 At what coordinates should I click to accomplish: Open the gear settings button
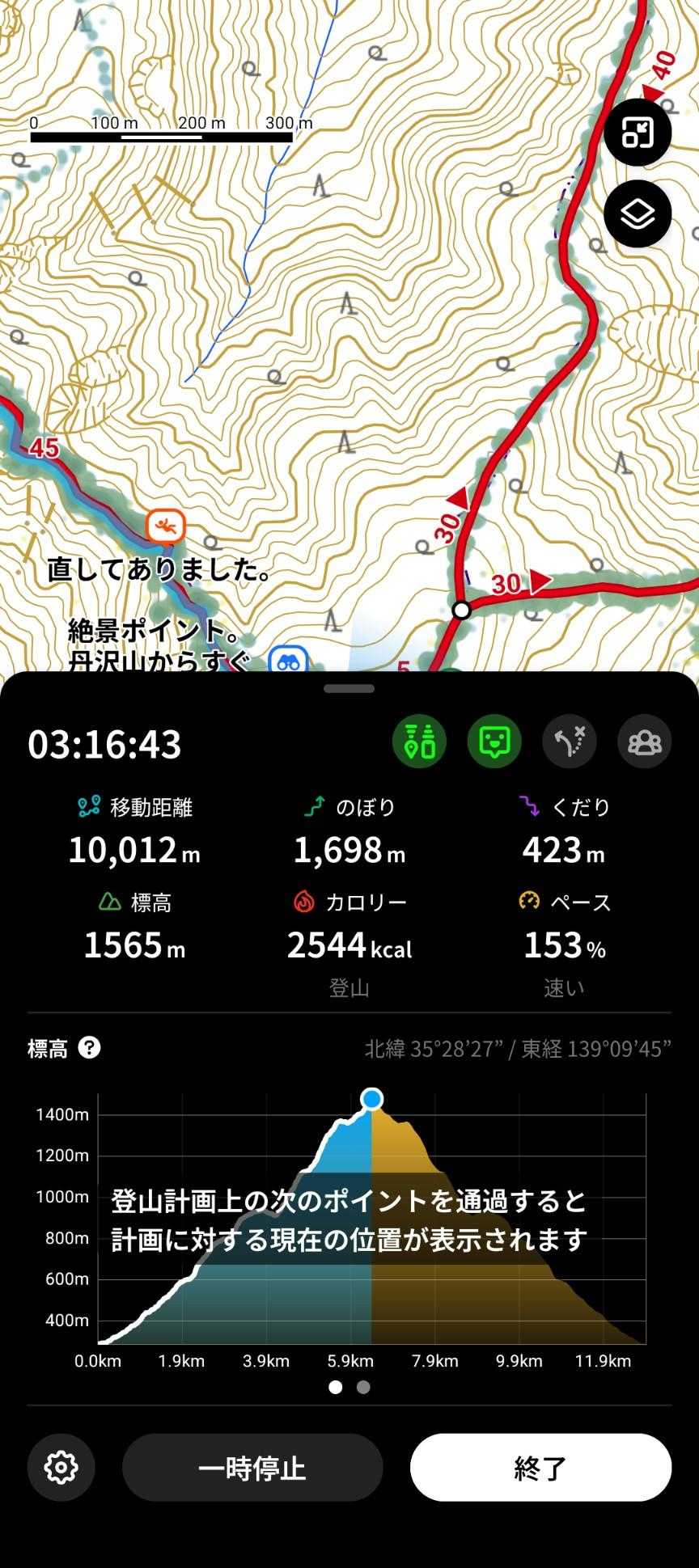click(61, 1467)
